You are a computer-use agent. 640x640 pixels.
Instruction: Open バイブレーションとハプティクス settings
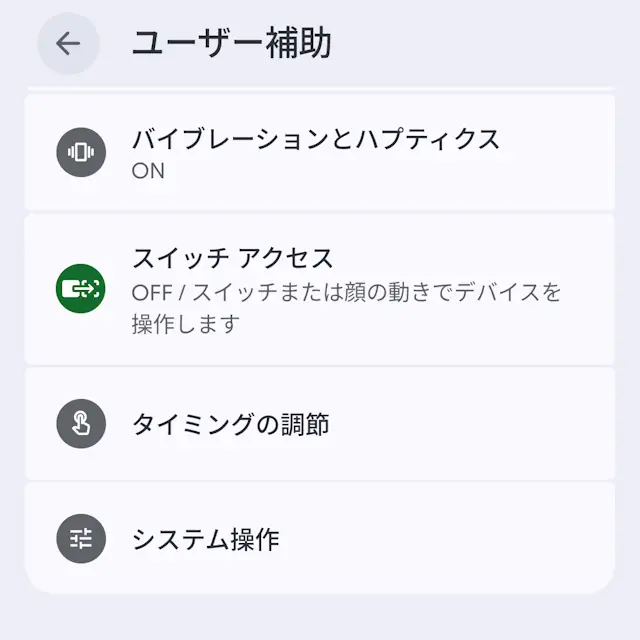coord(320,153)
